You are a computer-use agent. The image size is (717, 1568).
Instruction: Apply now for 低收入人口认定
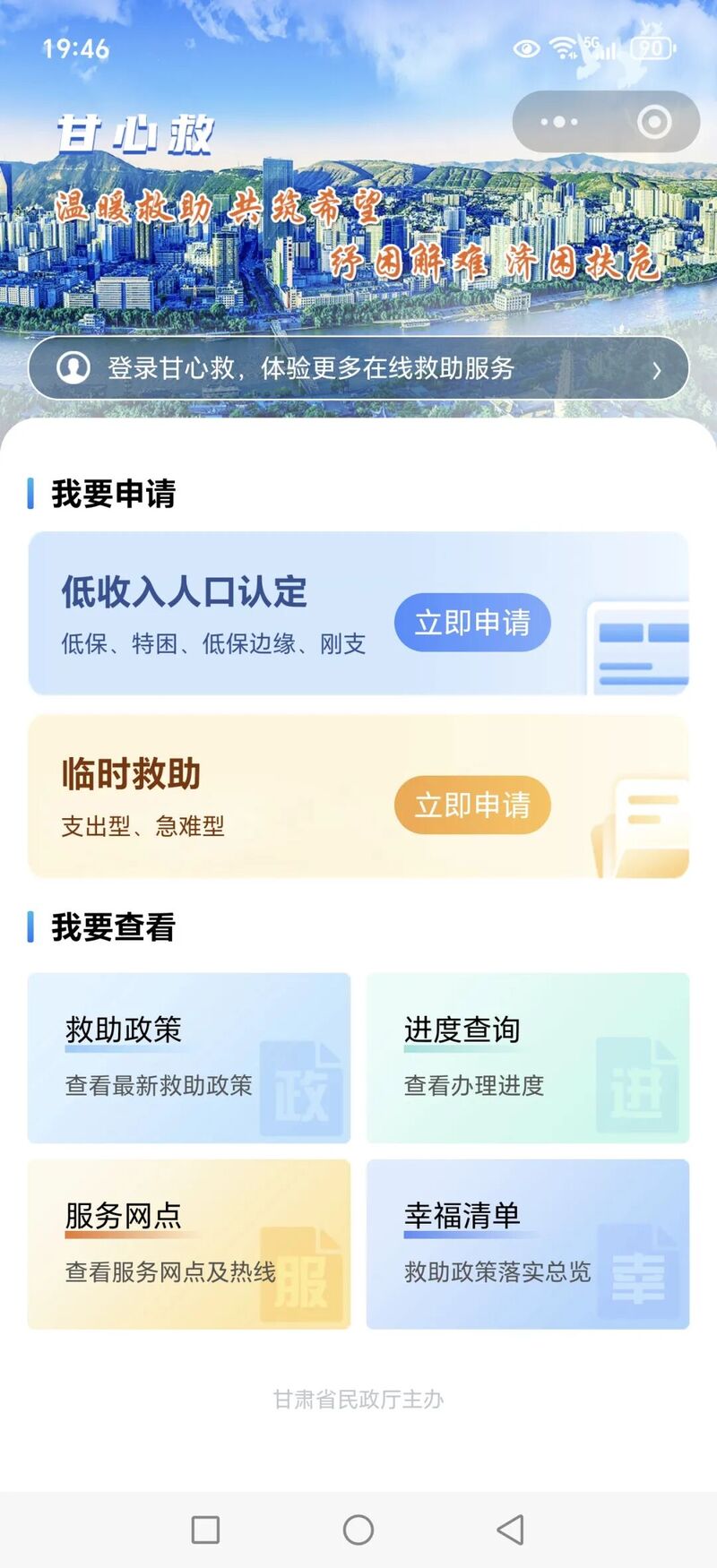pos(472,623)
